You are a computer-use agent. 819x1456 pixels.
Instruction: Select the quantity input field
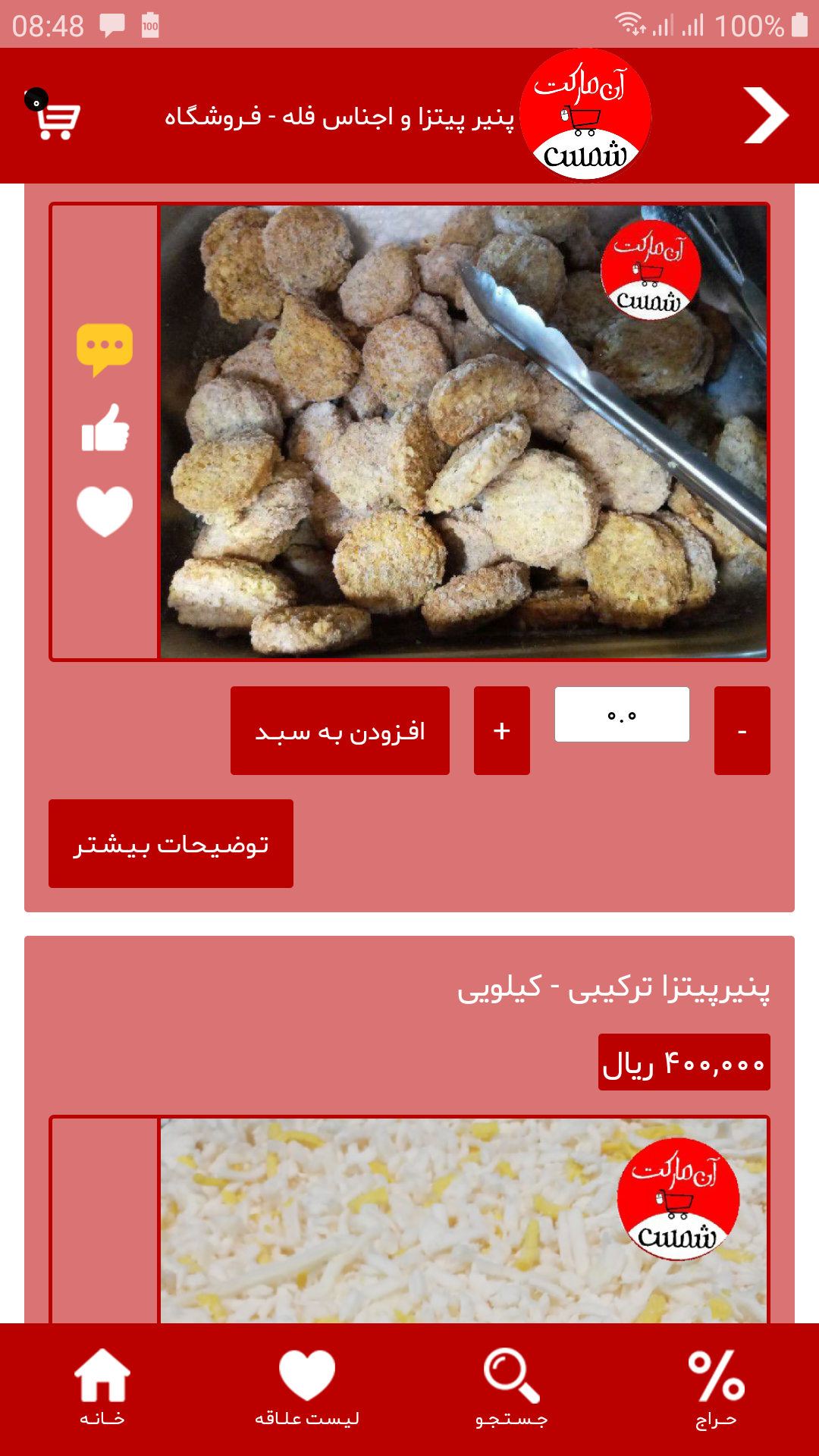coord(622,714)
